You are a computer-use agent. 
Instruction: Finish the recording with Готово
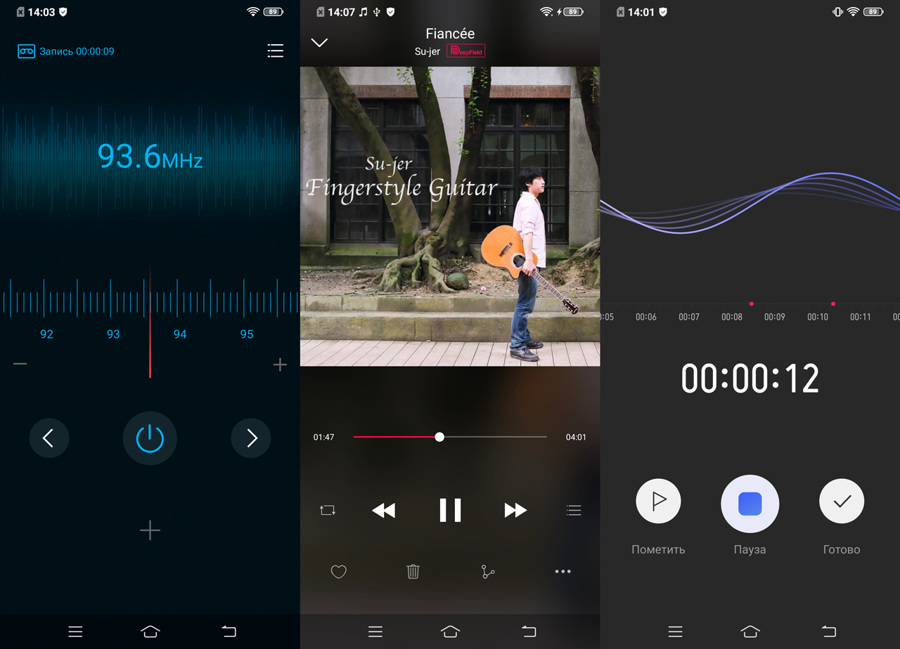point(842,502)
